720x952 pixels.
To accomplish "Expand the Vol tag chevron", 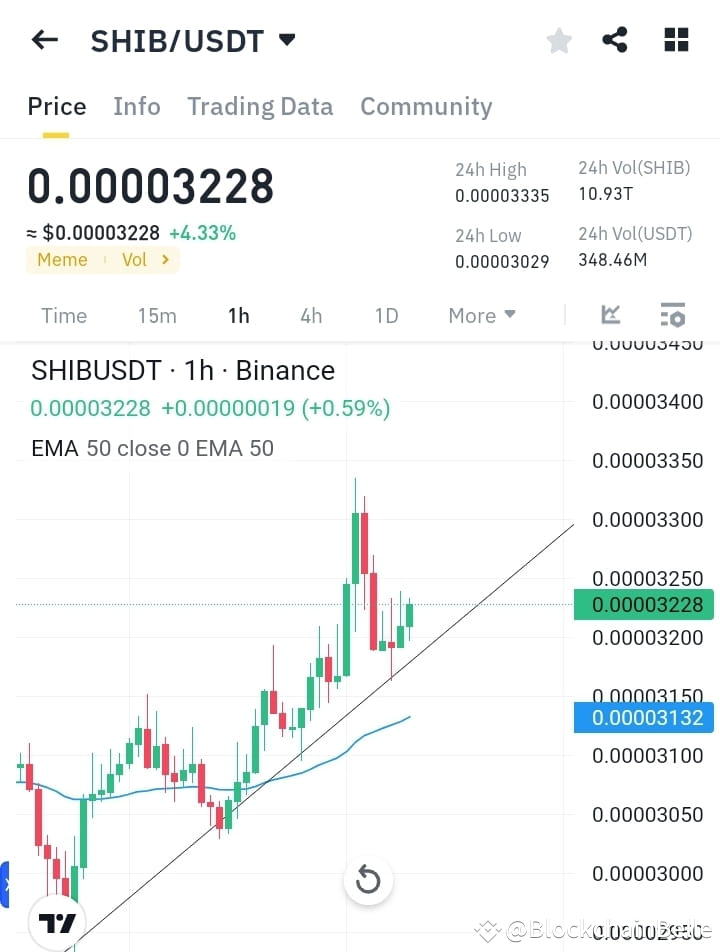I will (165, 259).
